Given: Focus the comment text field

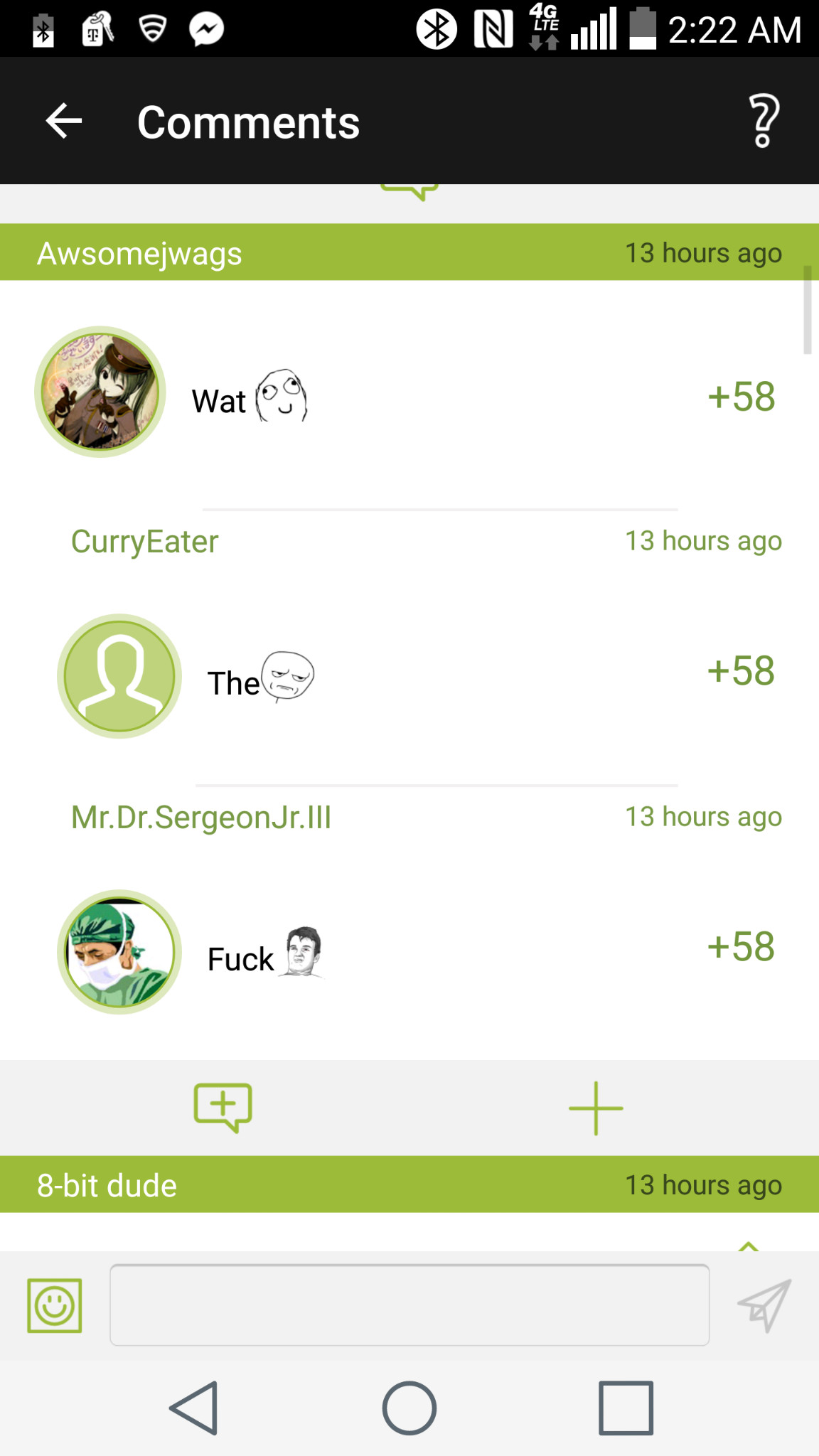Looking at the screenshot, I should (x=409, y=1305).
